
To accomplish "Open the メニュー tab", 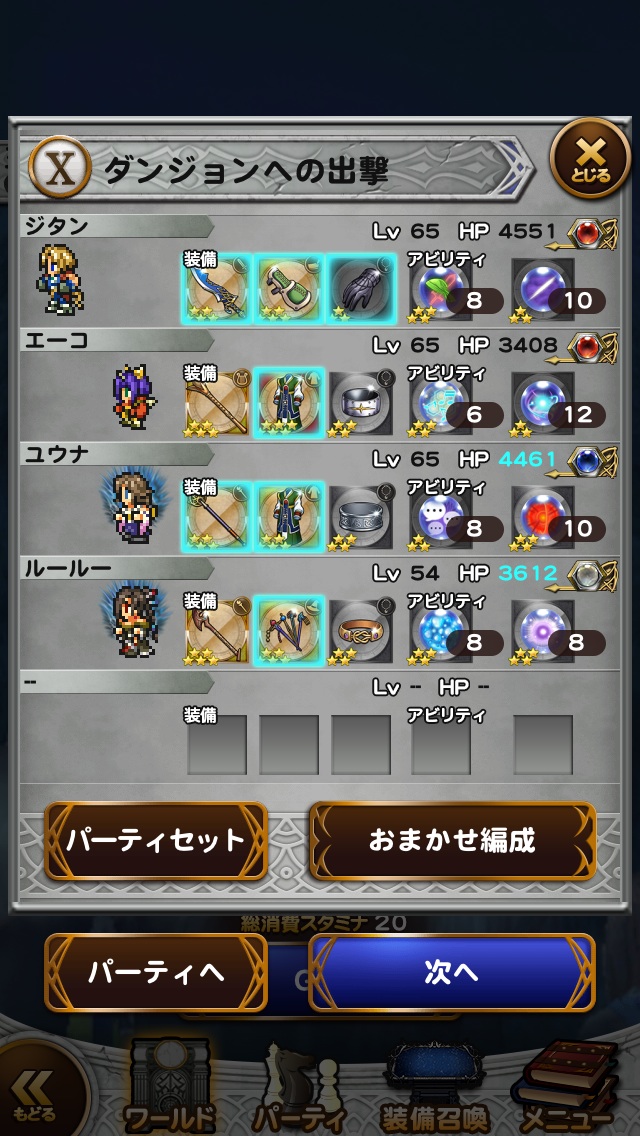I will 566,1090.
